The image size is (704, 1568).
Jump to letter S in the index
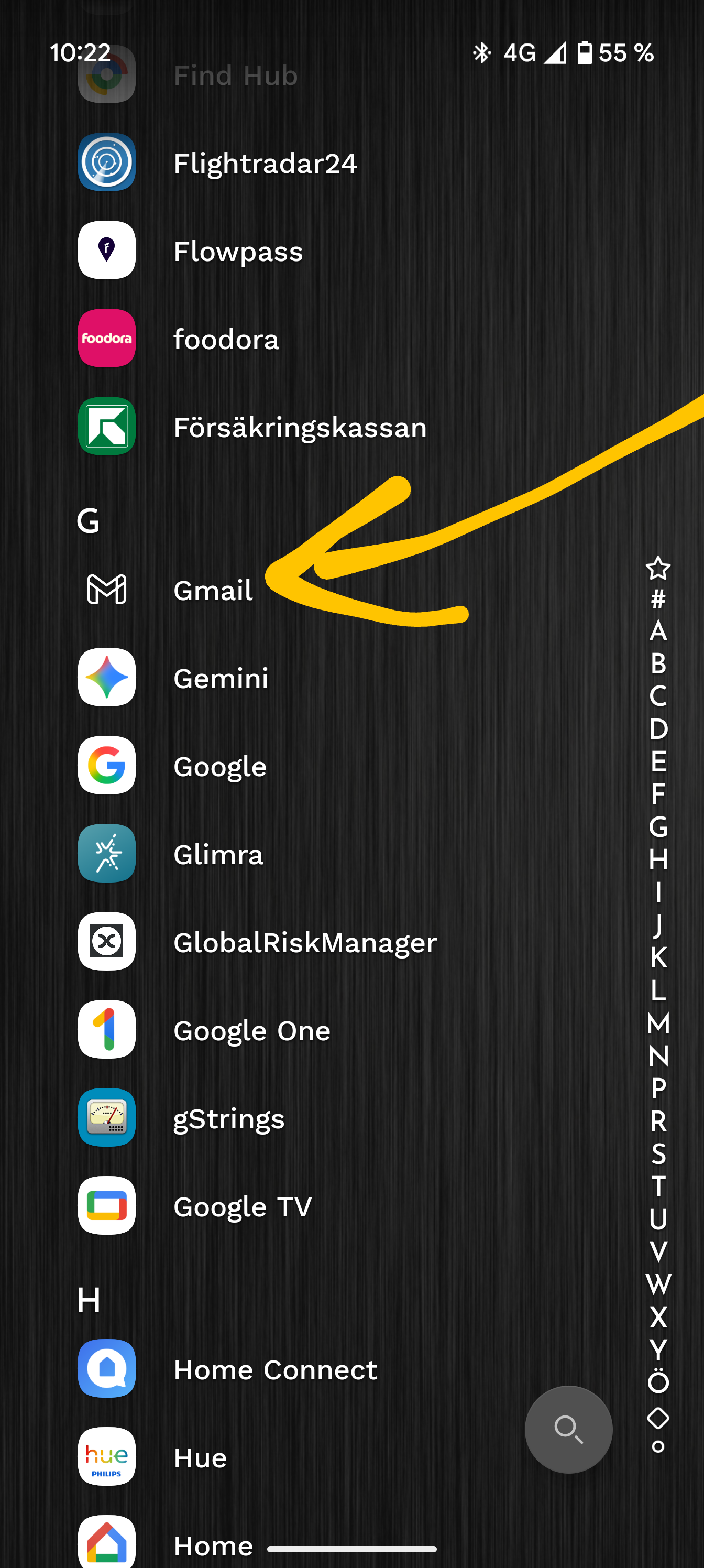click(x=658, y=1154)
